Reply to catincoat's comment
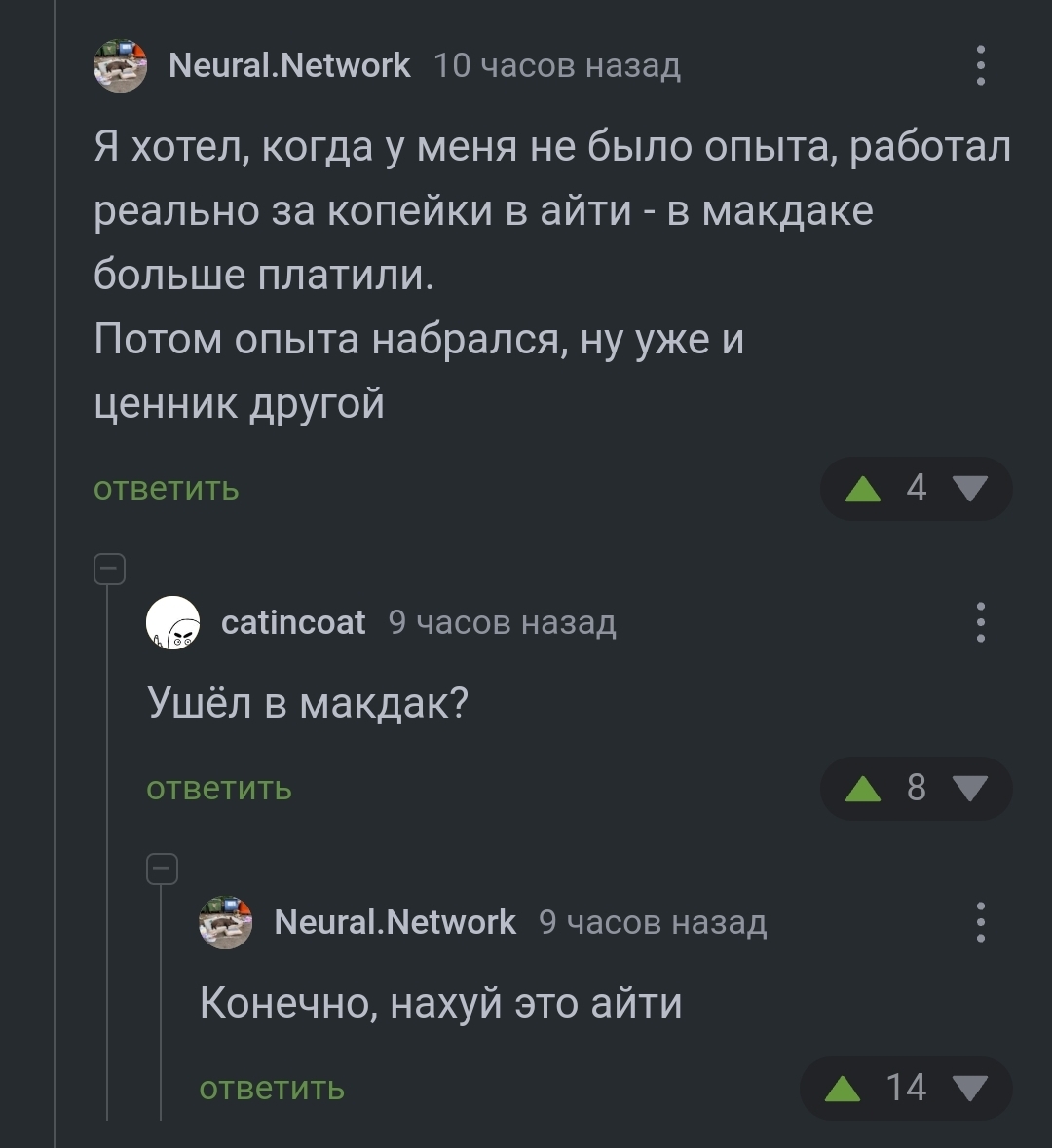The image size is (1052, 1148). (x=218, y=788)
